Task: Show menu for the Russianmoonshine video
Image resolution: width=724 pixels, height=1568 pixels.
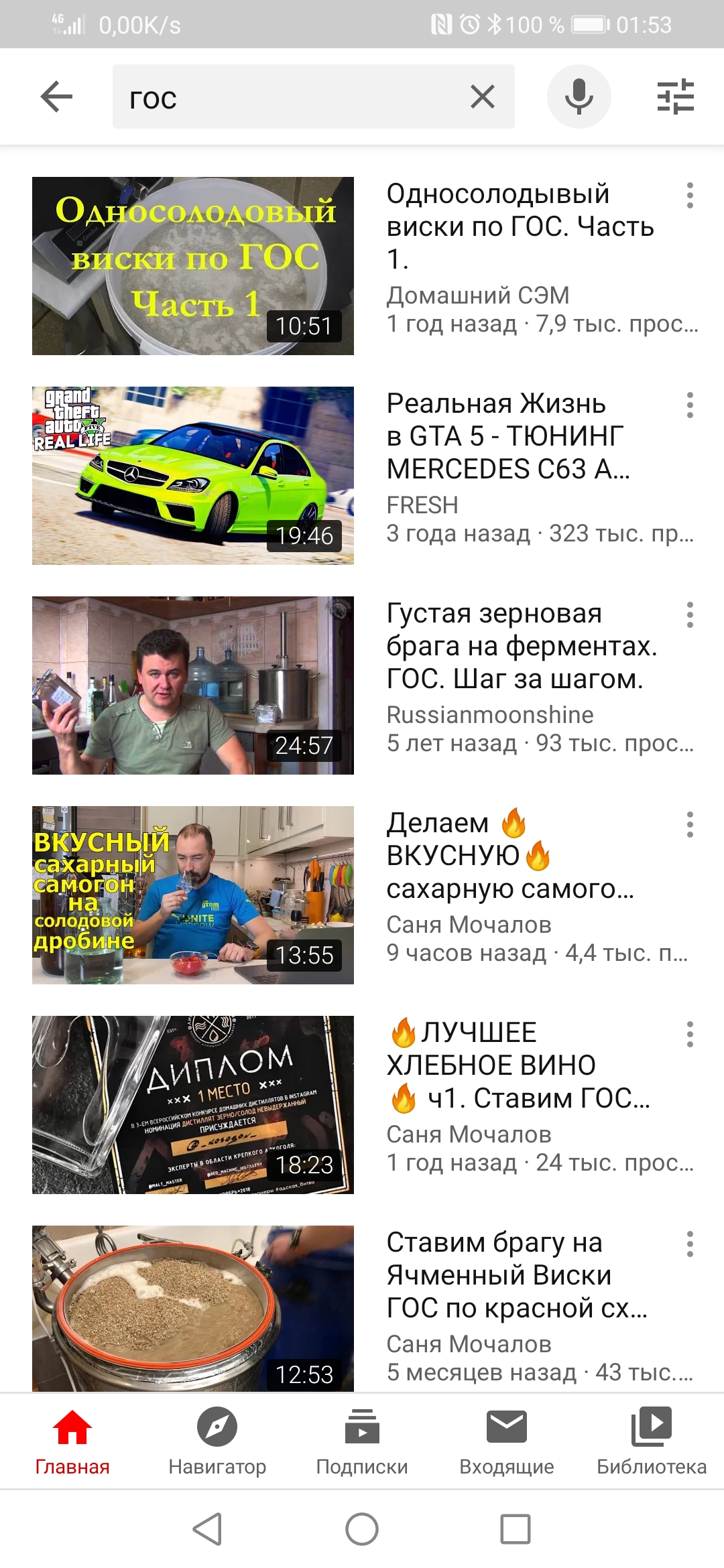Action: (x=690, y=615)
